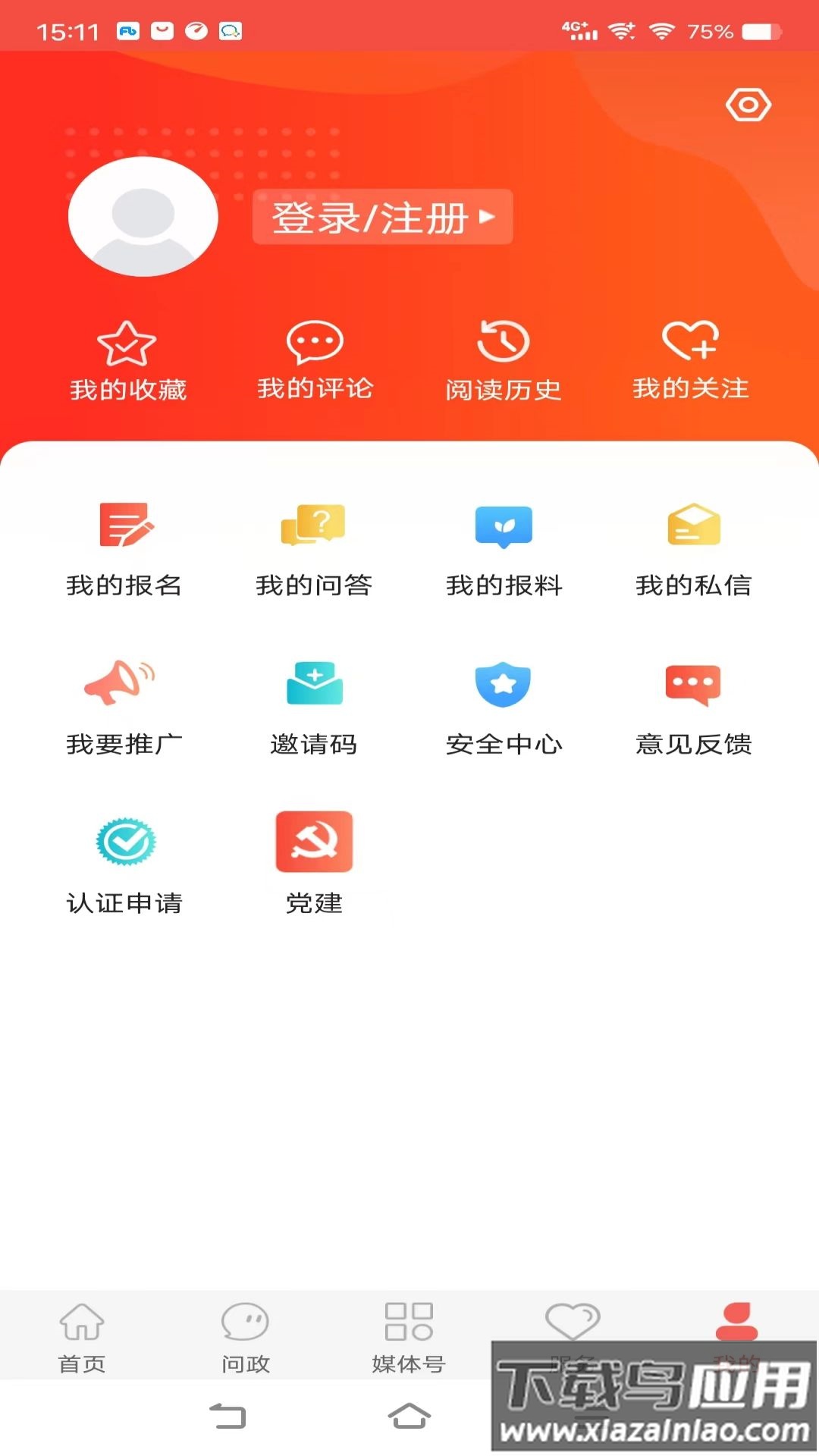This screenshot has height=1456, width=819.
Task: Open the settings gear at top right
Action: click(x=748, y=106)
